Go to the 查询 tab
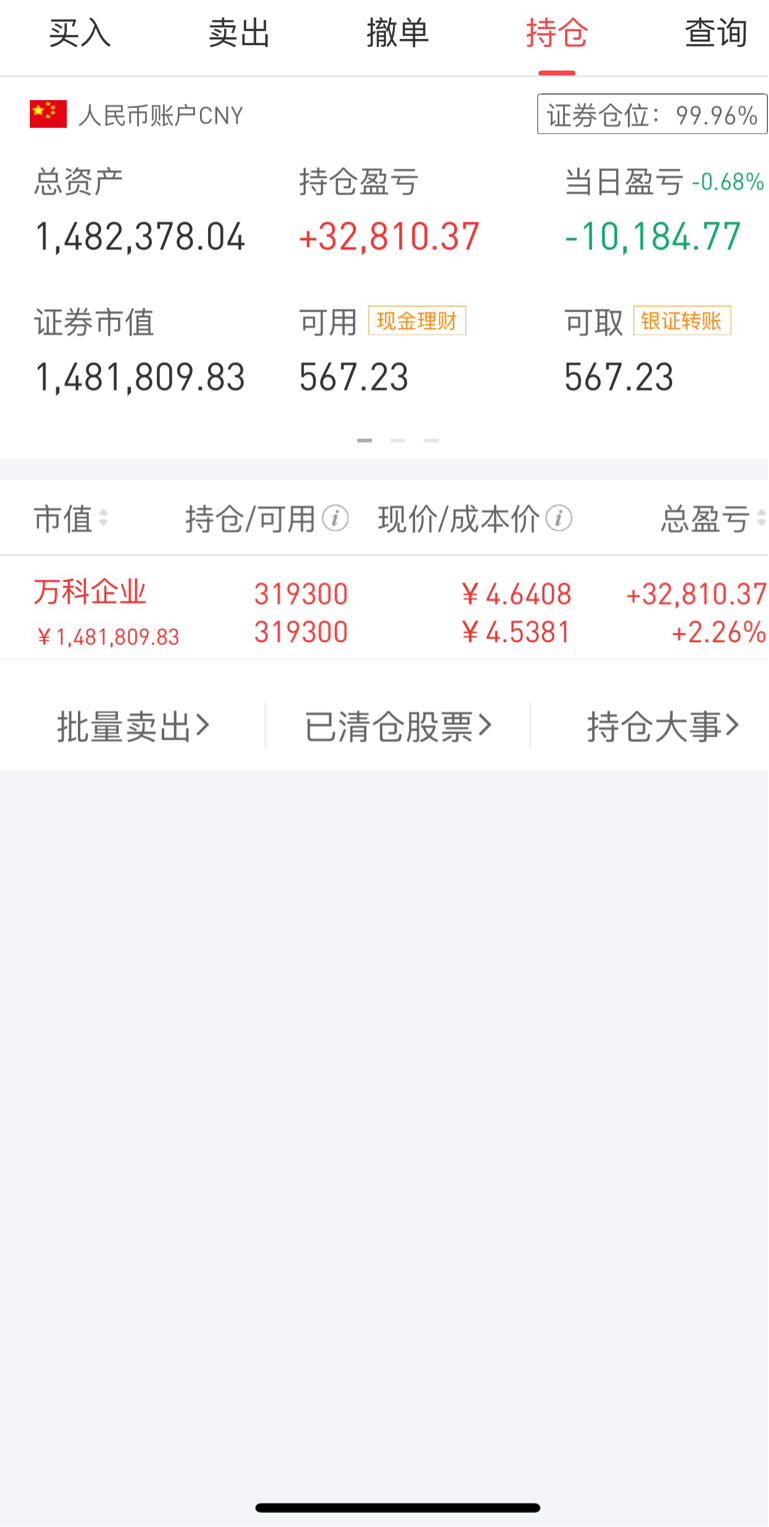The height and width of the screenshot is (1527, 769). pyautogui.click(x=716, y=33)
